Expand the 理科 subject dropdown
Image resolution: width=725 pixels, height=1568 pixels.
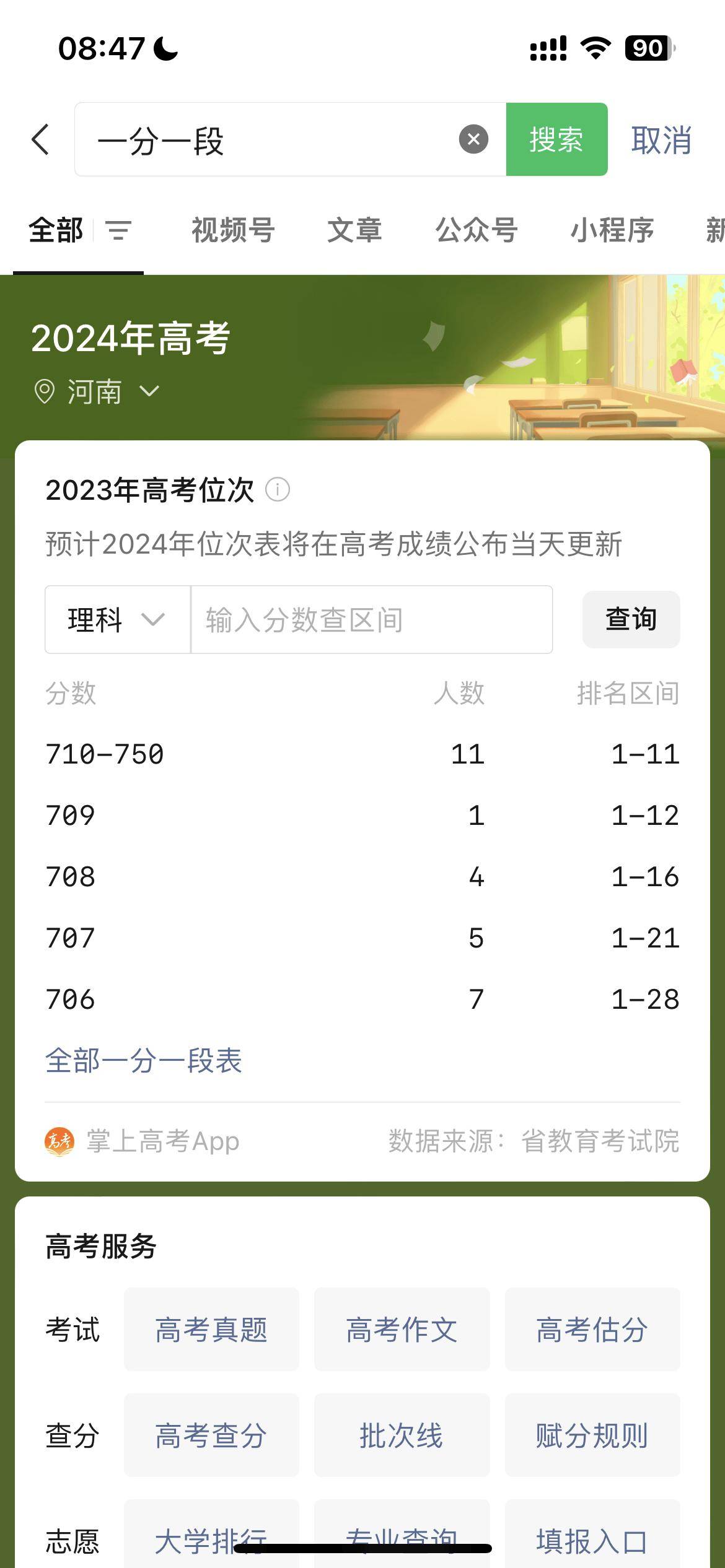(x=117, y=619)
